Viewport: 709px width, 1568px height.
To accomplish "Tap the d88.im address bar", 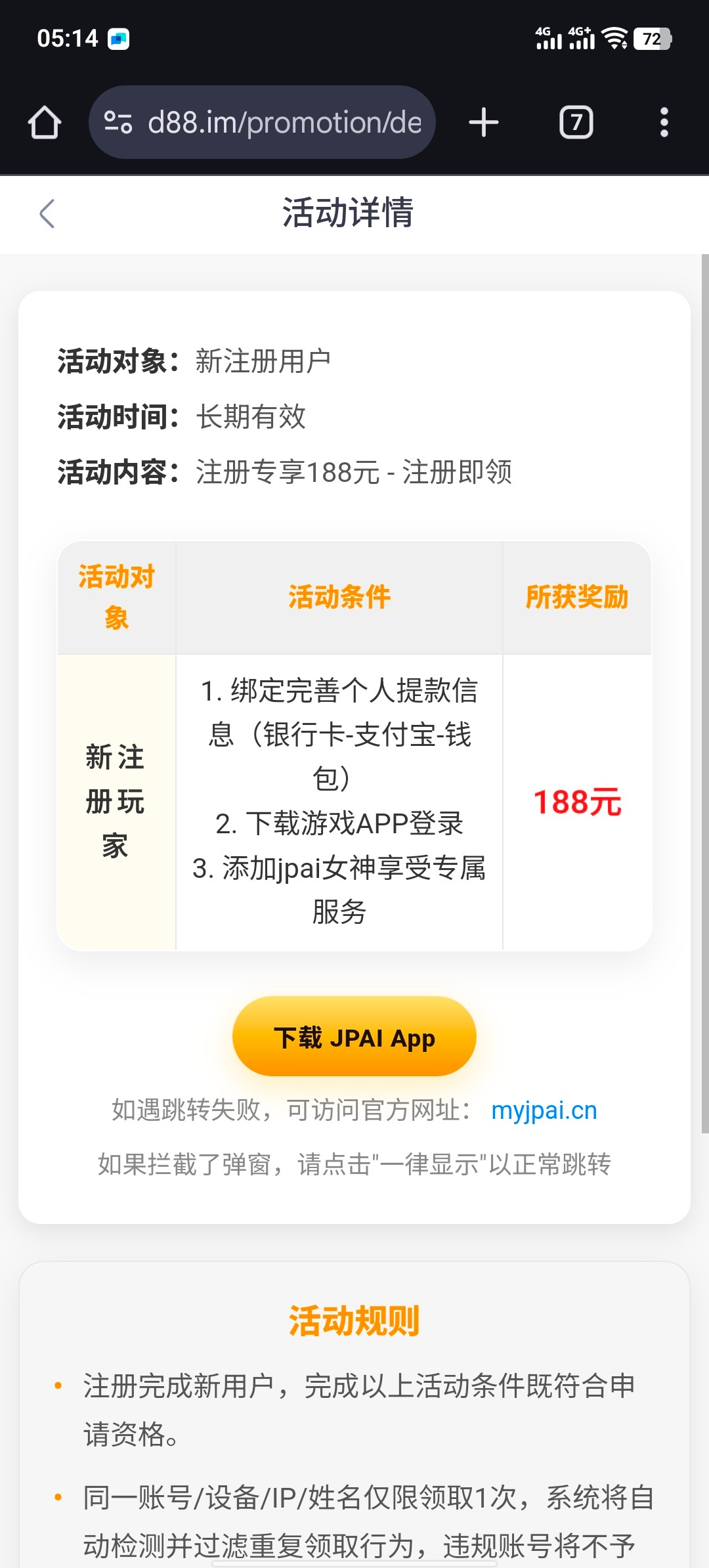I will tap(284, 123).
